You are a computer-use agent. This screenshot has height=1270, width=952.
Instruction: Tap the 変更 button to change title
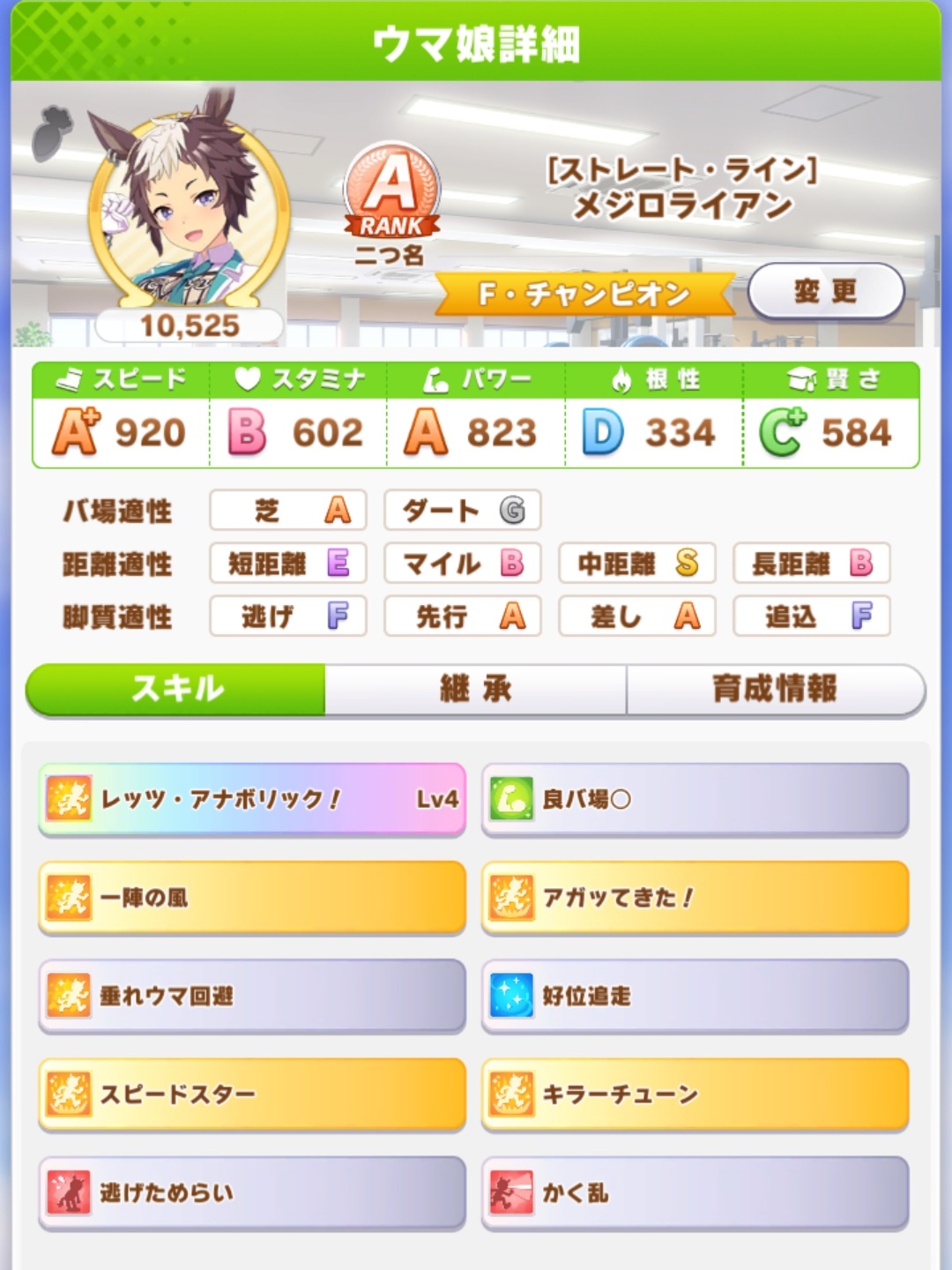point(826,291)
